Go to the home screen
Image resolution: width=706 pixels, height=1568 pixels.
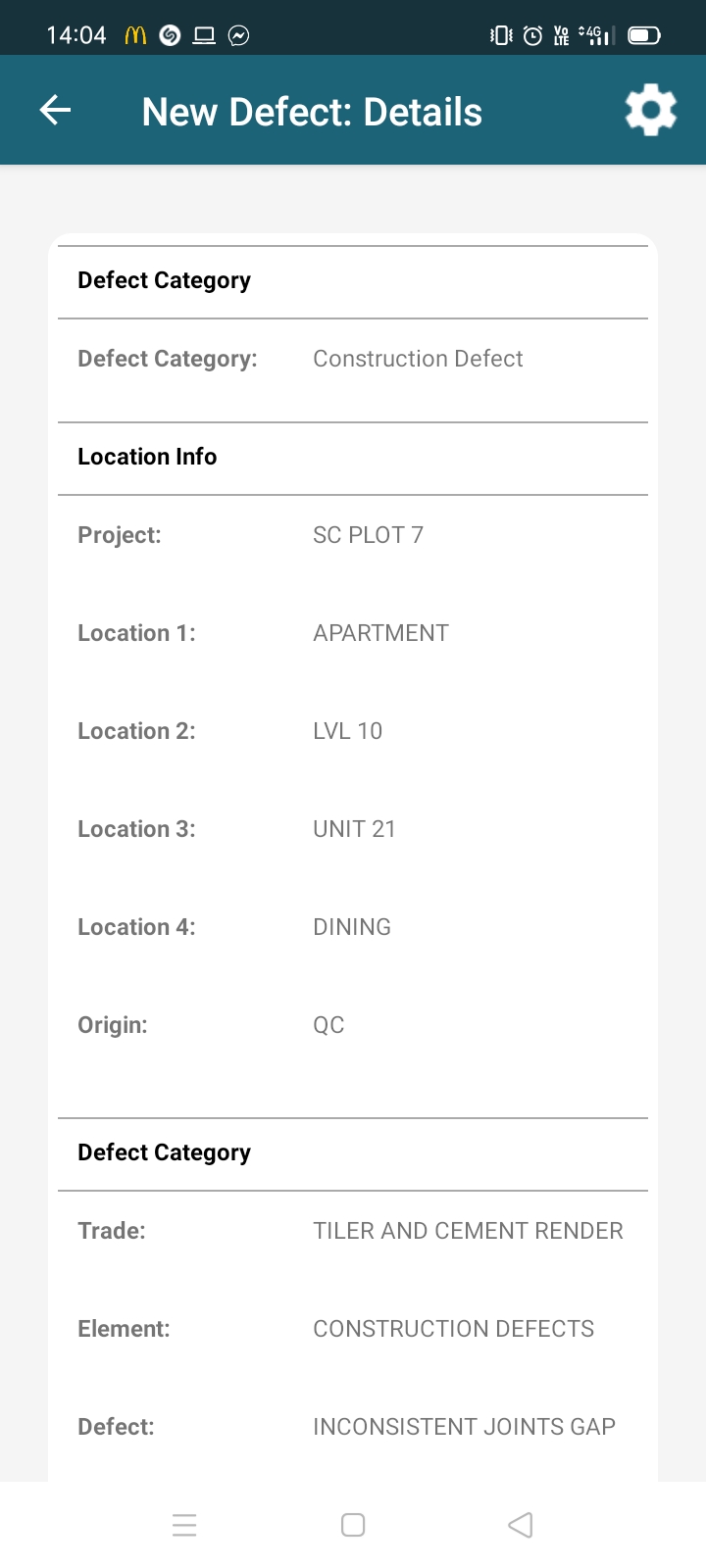point(353,1525)
